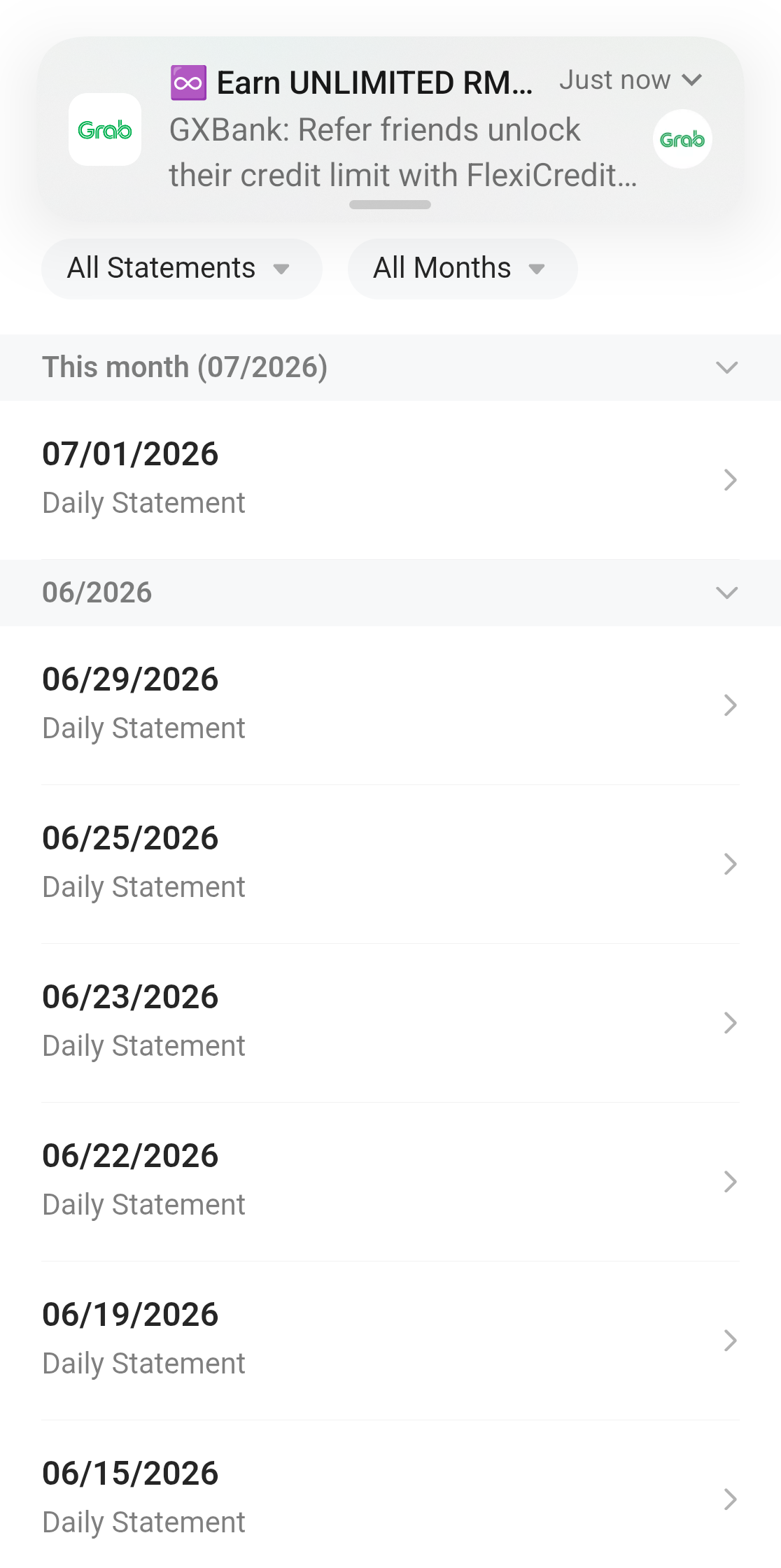Open the 06/15/2026 daily statement
Viewport: 781px width, 1568px height.
390,1497
